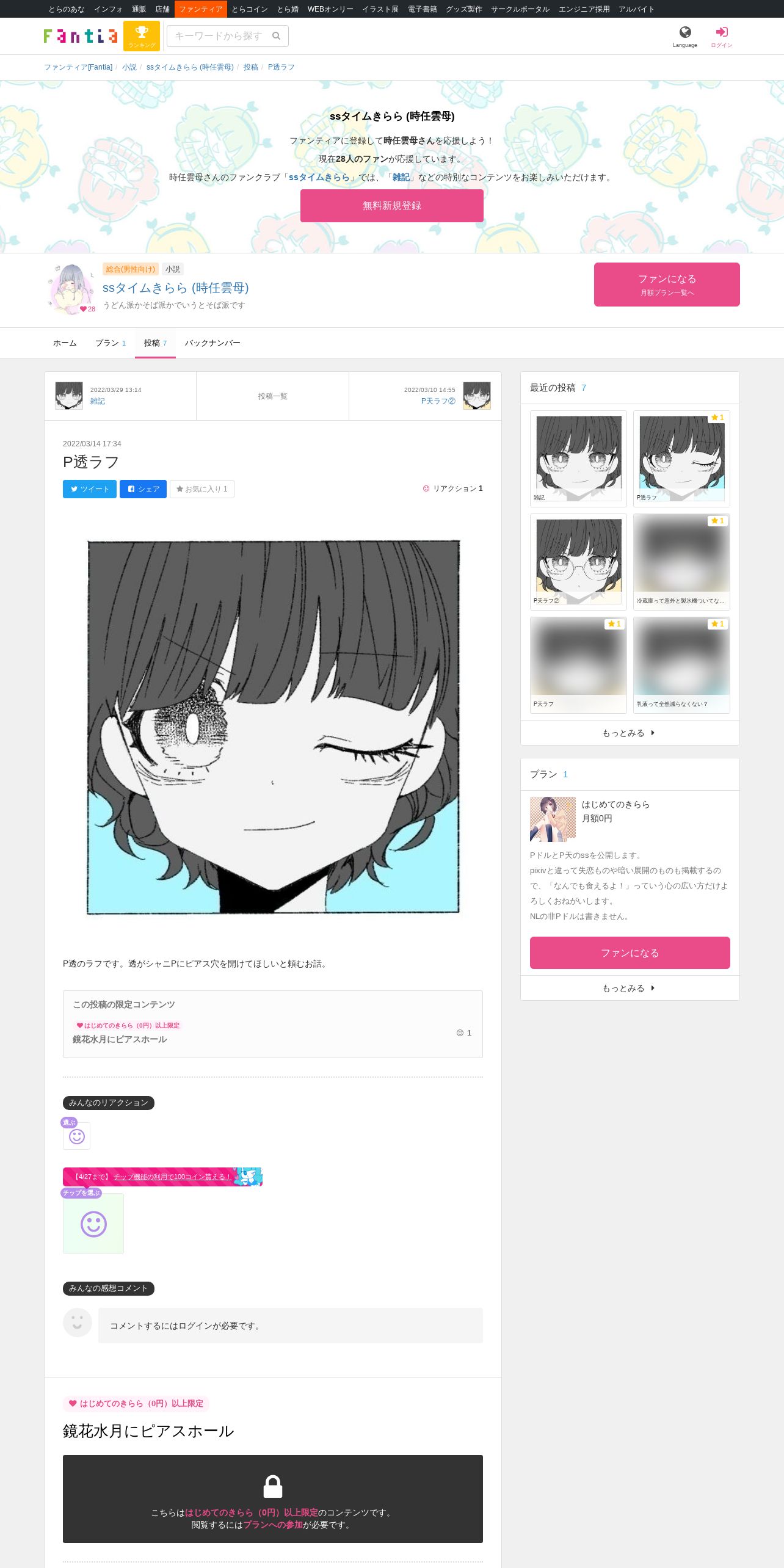Open the P天ラフ② thumbnail in recent posts

click(578, 562)
